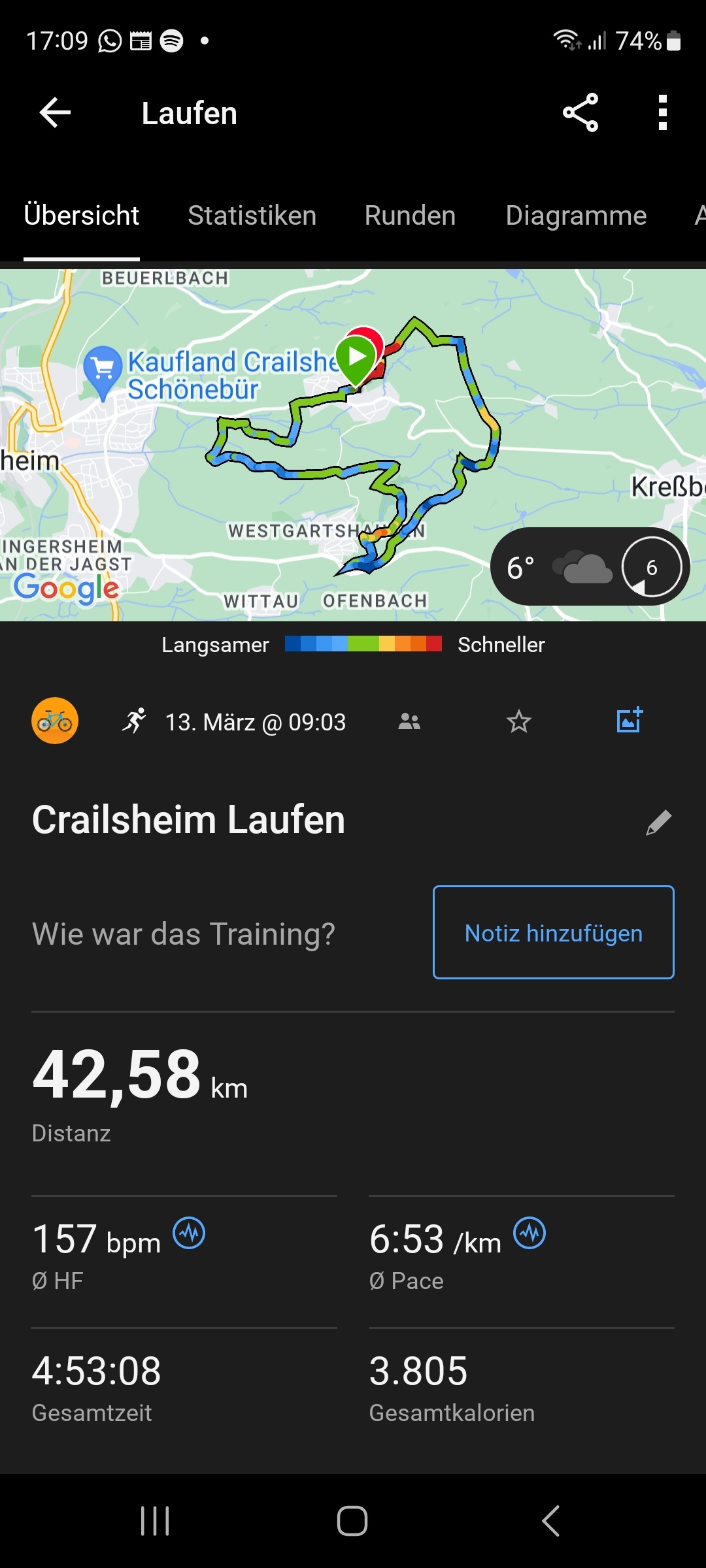The height and width of the screenshot is (1568, 706).
Task: Go back using the top arrow
Action: pyautogui.click(x=55, y=113)
